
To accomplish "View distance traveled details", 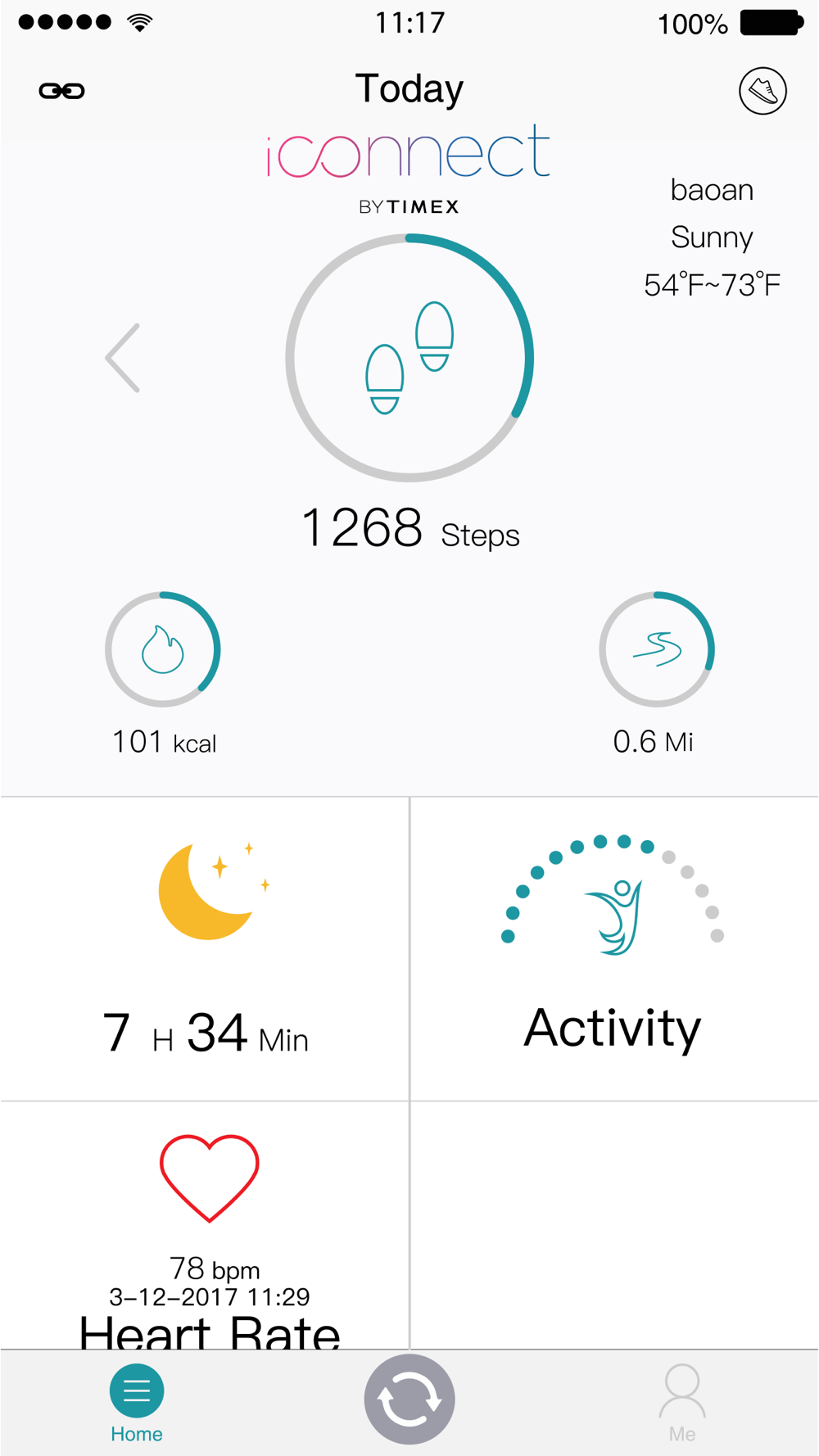I will 657,649.
